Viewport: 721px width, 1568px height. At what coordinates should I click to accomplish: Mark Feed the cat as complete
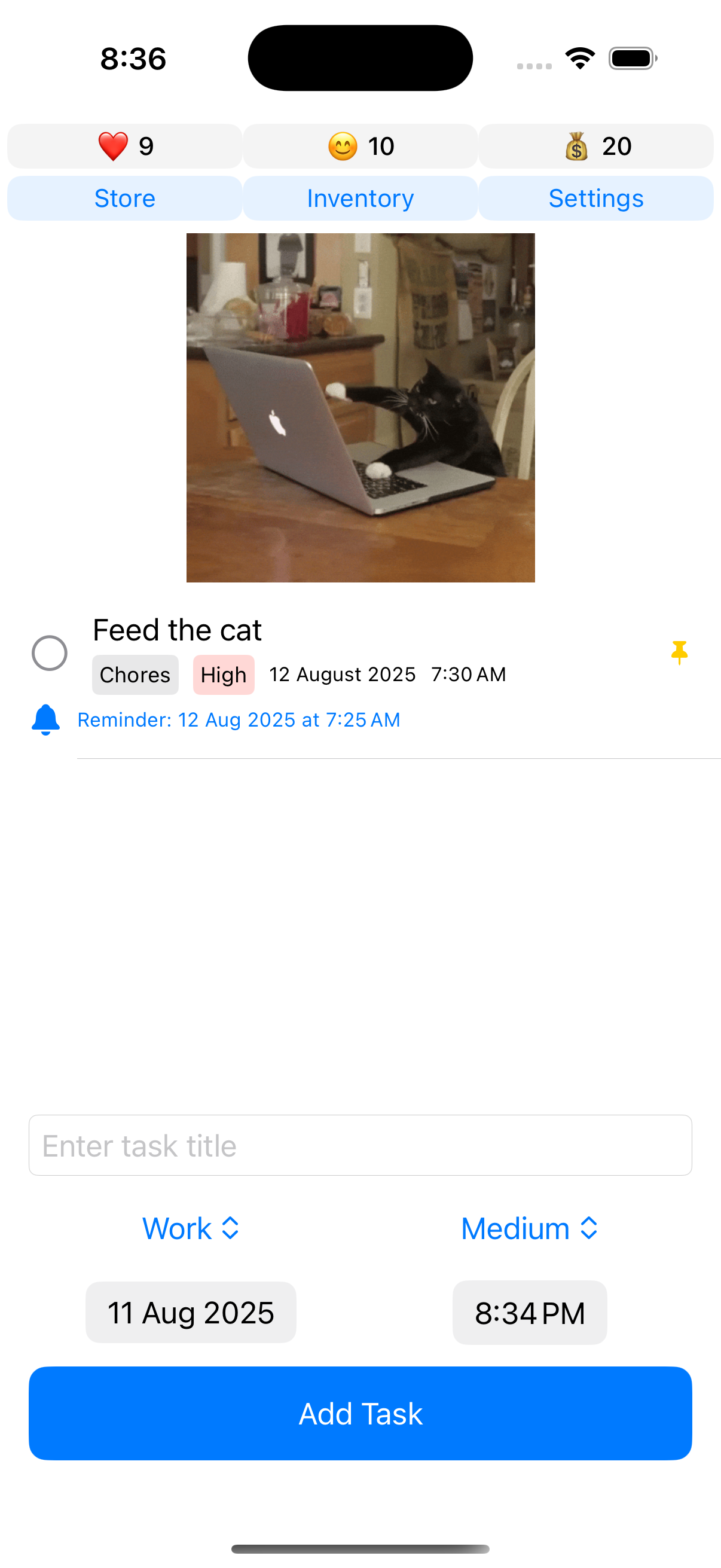click(x=50, y=653)
